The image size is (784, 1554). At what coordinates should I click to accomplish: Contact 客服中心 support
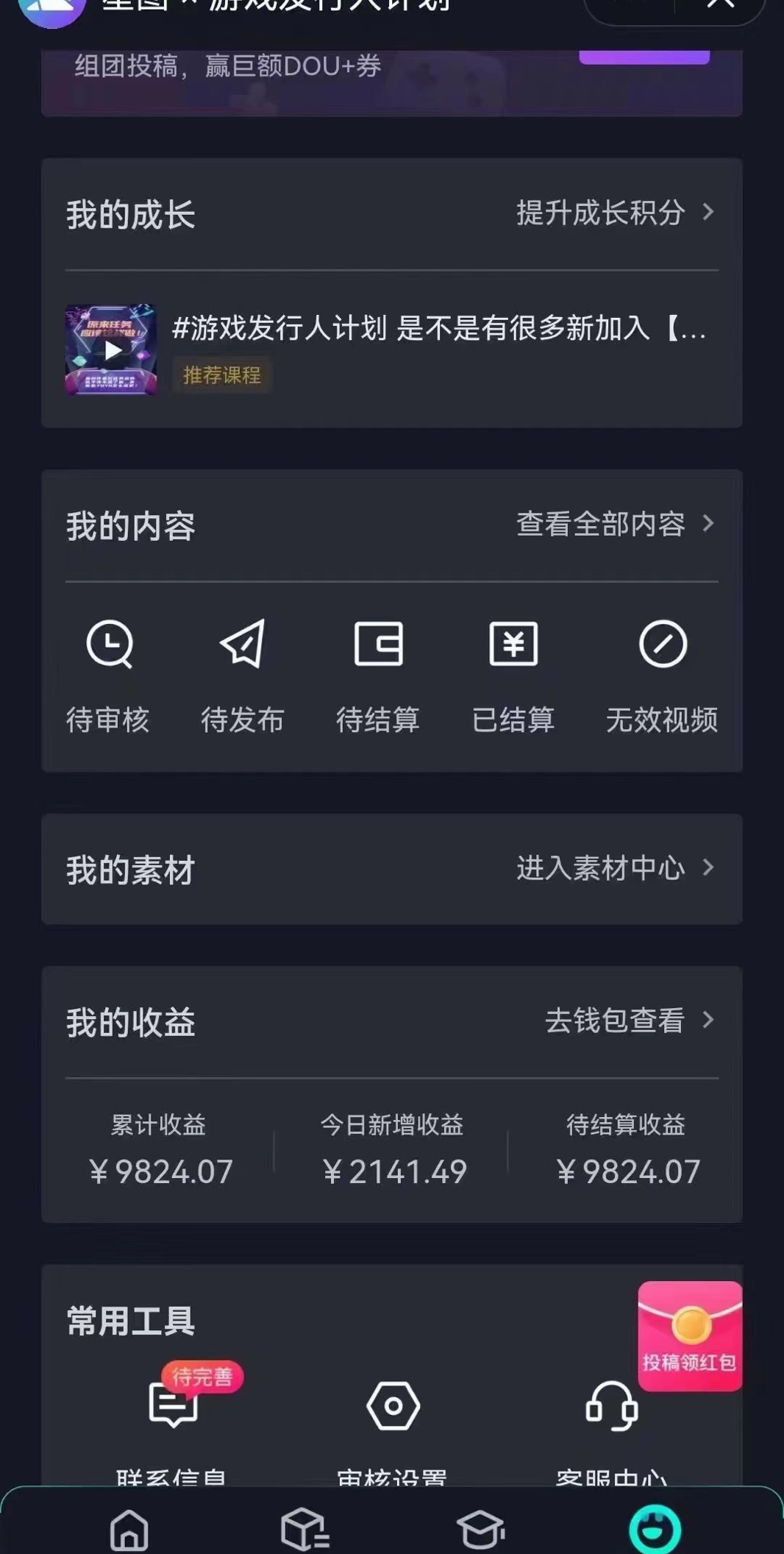[611, 1420]
